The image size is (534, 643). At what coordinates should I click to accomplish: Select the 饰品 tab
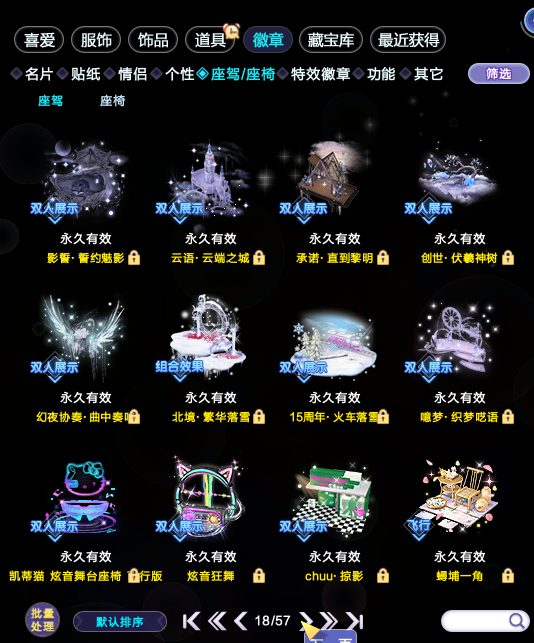click(x=153, y=40)
